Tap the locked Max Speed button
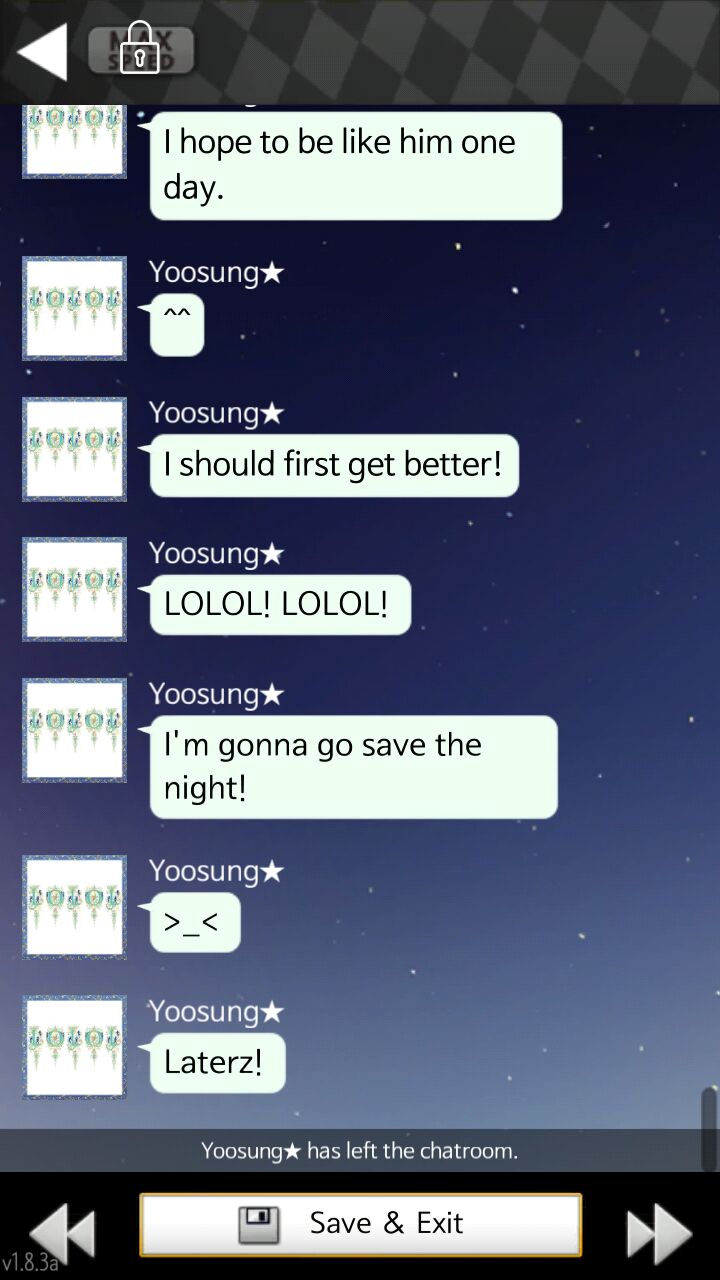This screenshot has height=1280, width=720. 140,49
